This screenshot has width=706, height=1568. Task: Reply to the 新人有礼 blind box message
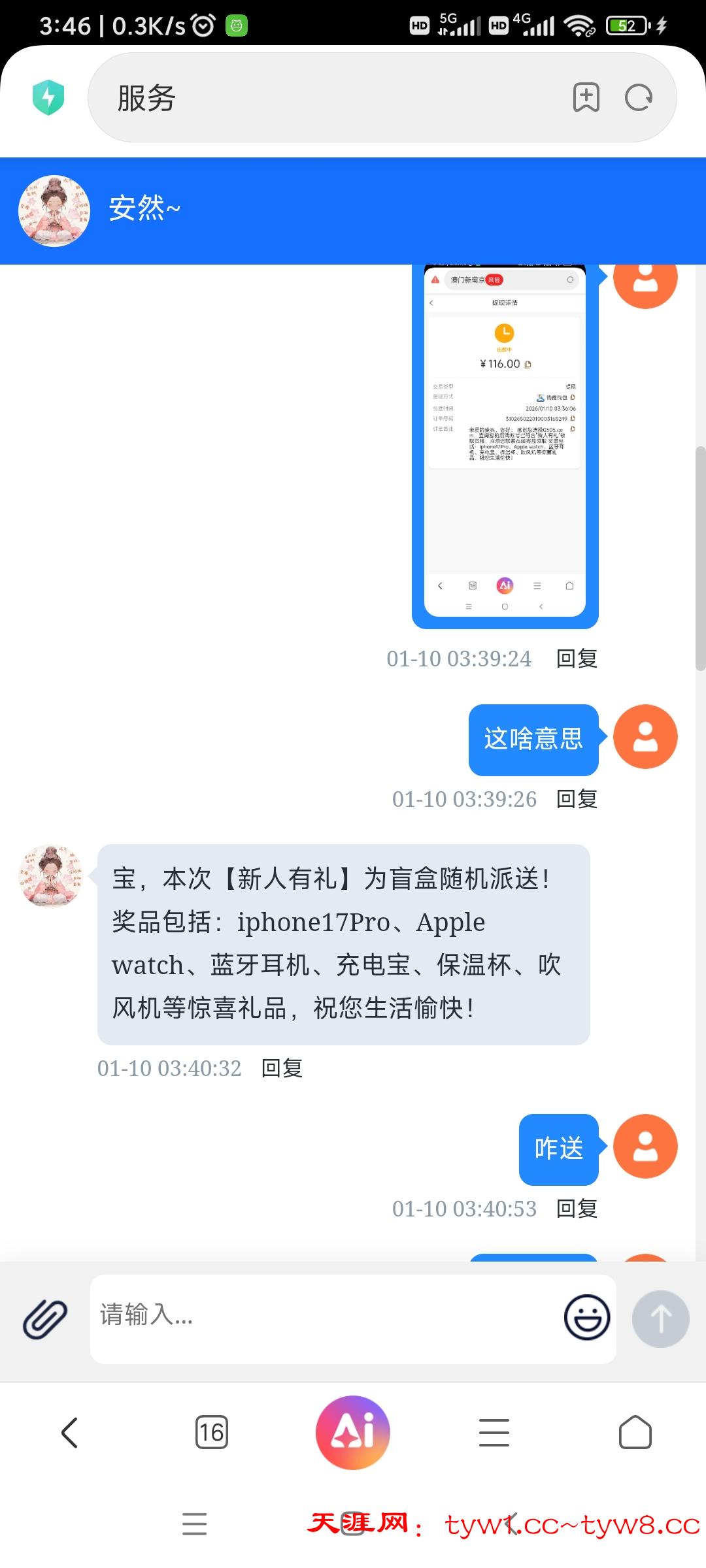(x=282, y=1068)
